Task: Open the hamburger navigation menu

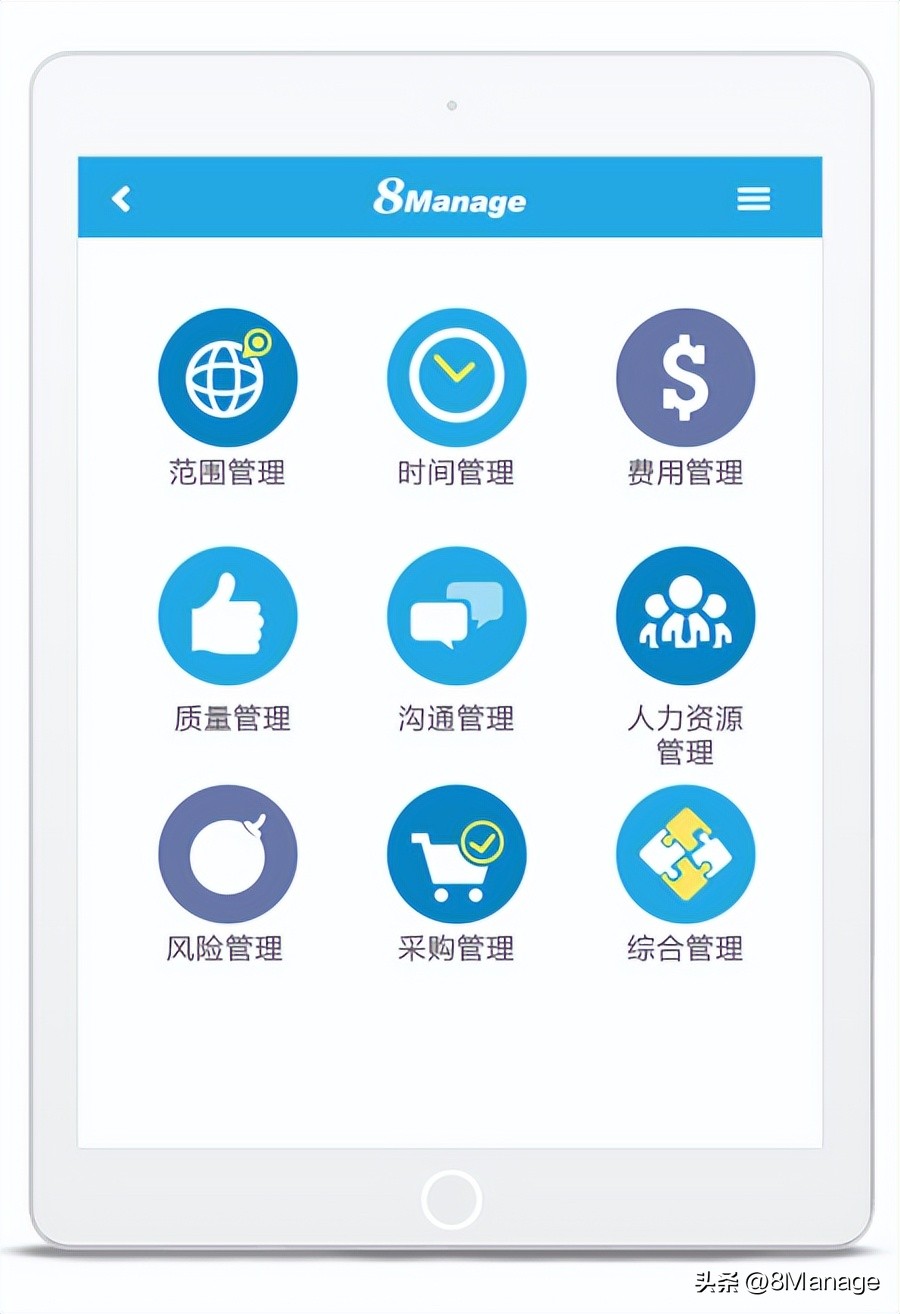Action: coord(754,198)
